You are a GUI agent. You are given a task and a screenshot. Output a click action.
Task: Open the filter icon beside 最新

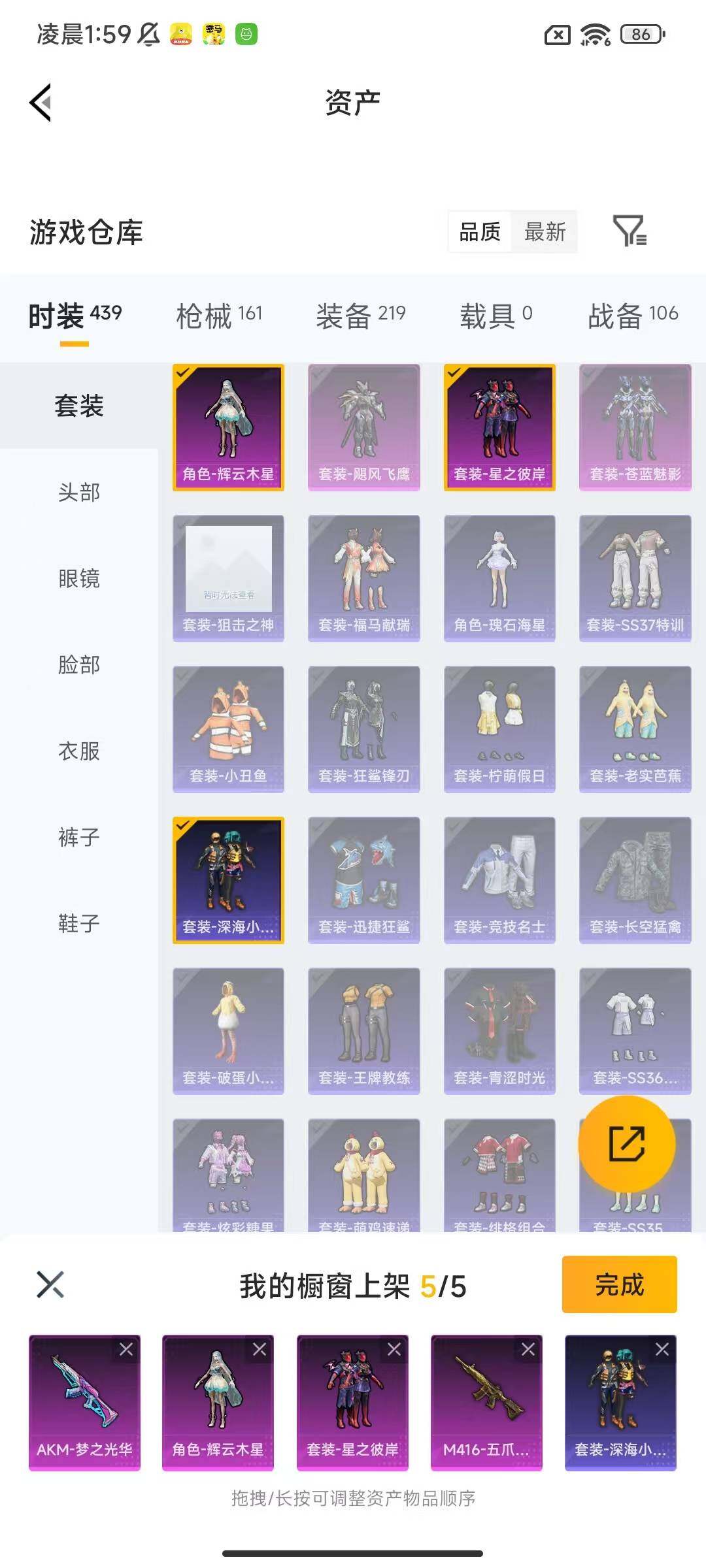[x=629, y=231]
